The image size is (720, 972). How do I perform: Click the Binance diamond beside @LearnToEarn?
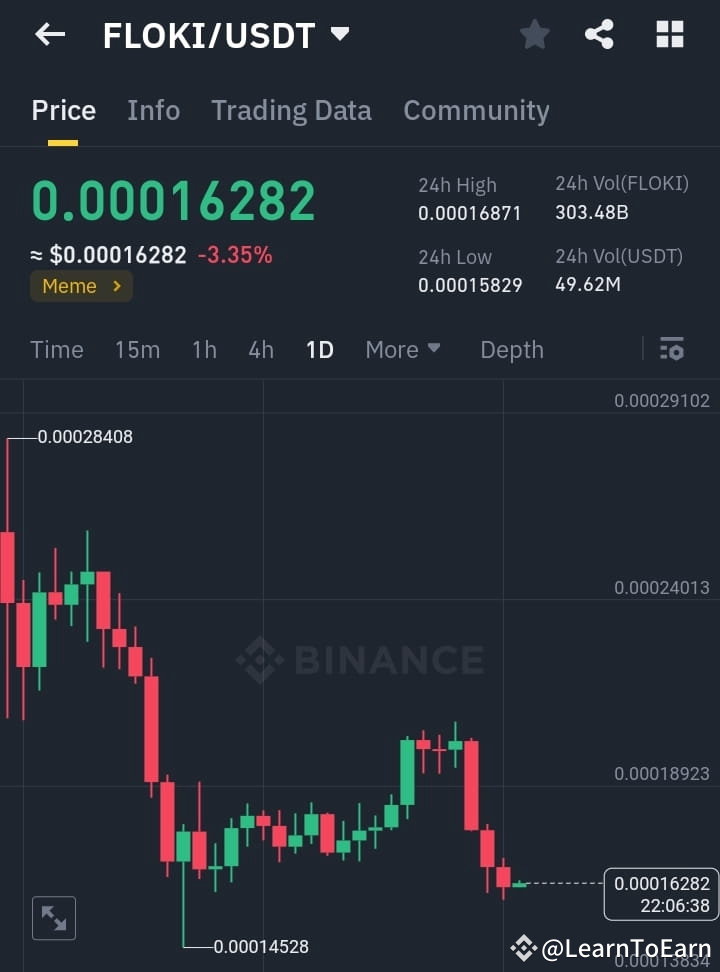pos(523,947)
